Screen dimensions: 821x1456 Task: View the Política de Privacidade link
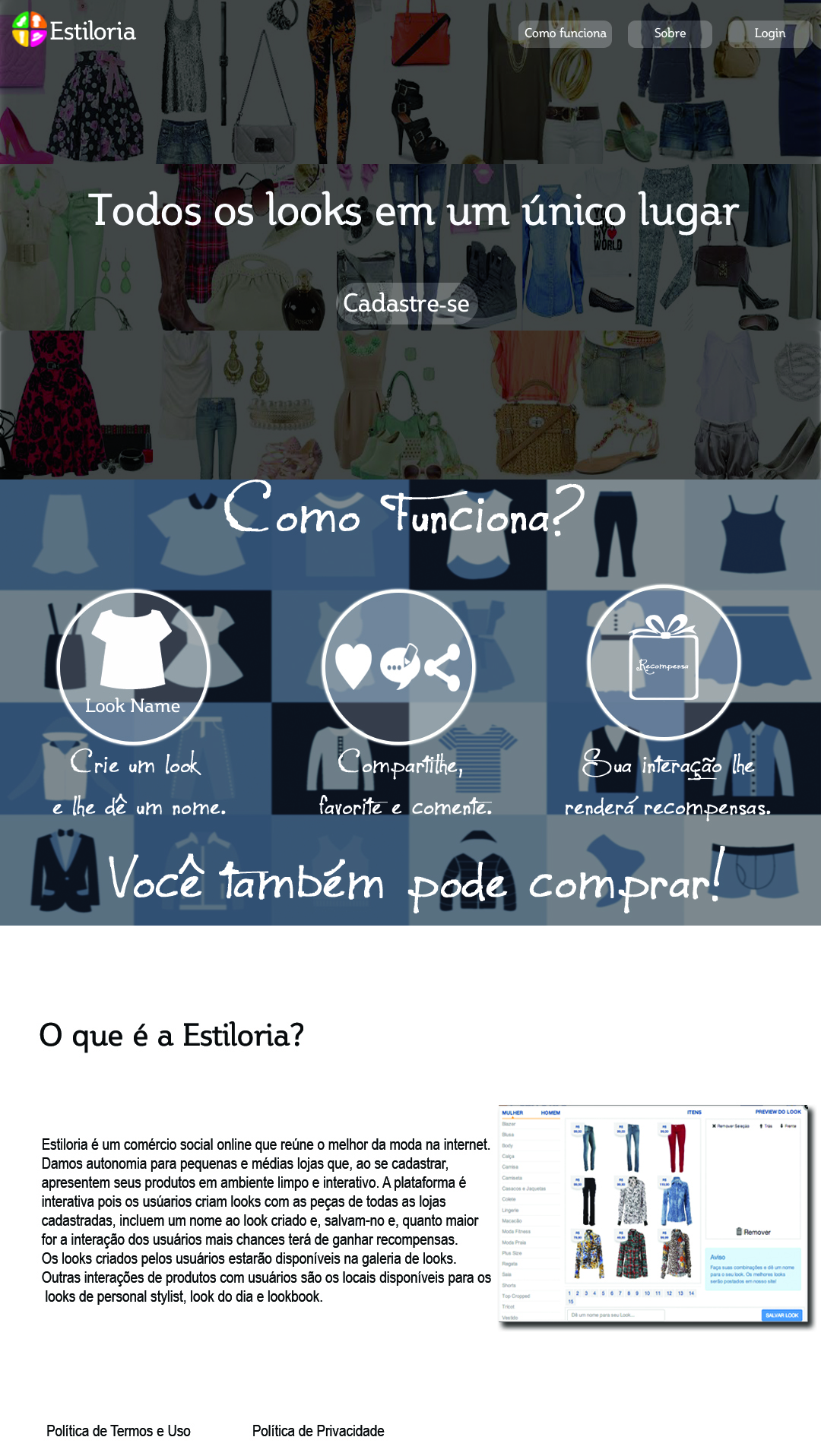click(318, 1431)
